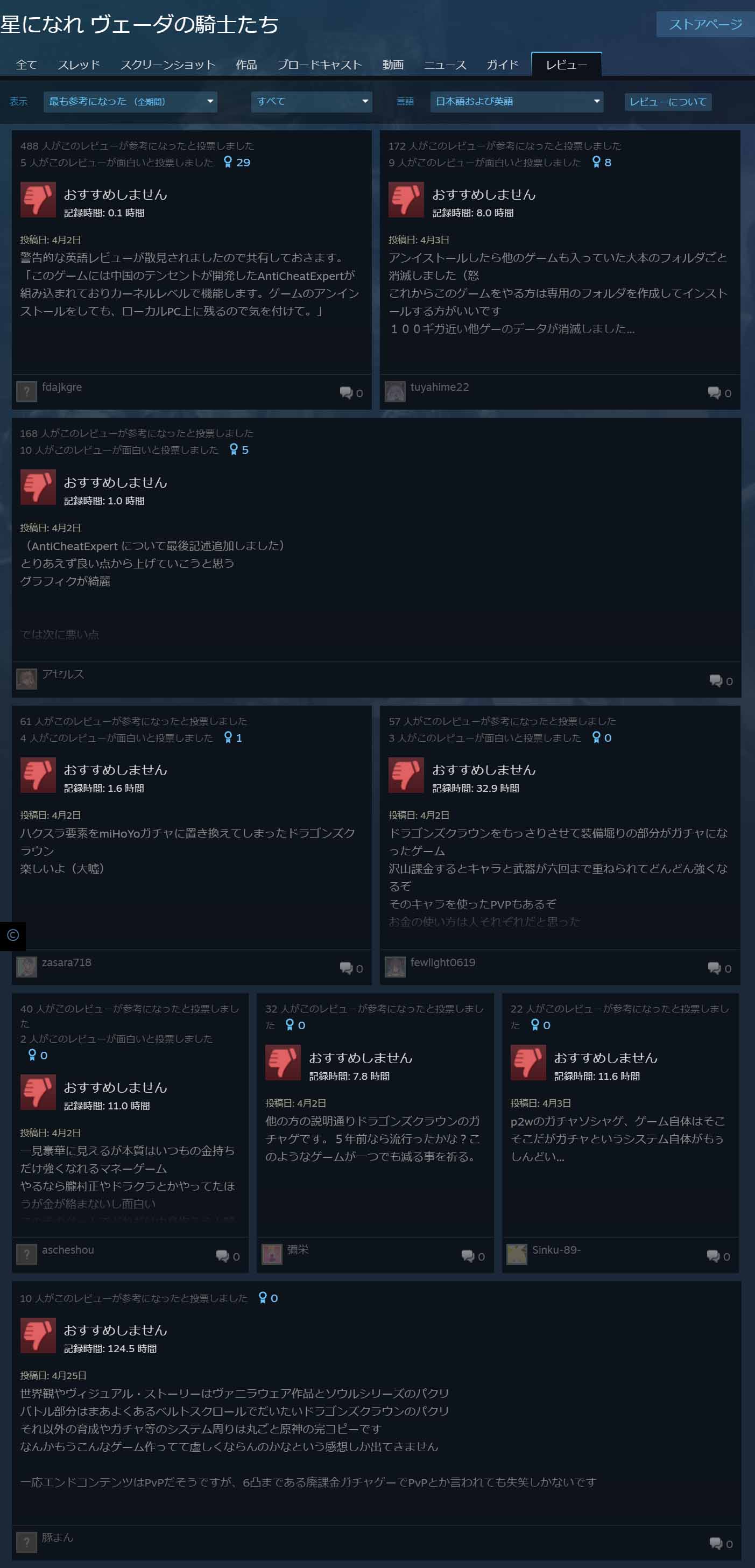Open Sinku-89-'s review card
The height and width of the screenshot is (1568, 755).
tap(619, 1138)
